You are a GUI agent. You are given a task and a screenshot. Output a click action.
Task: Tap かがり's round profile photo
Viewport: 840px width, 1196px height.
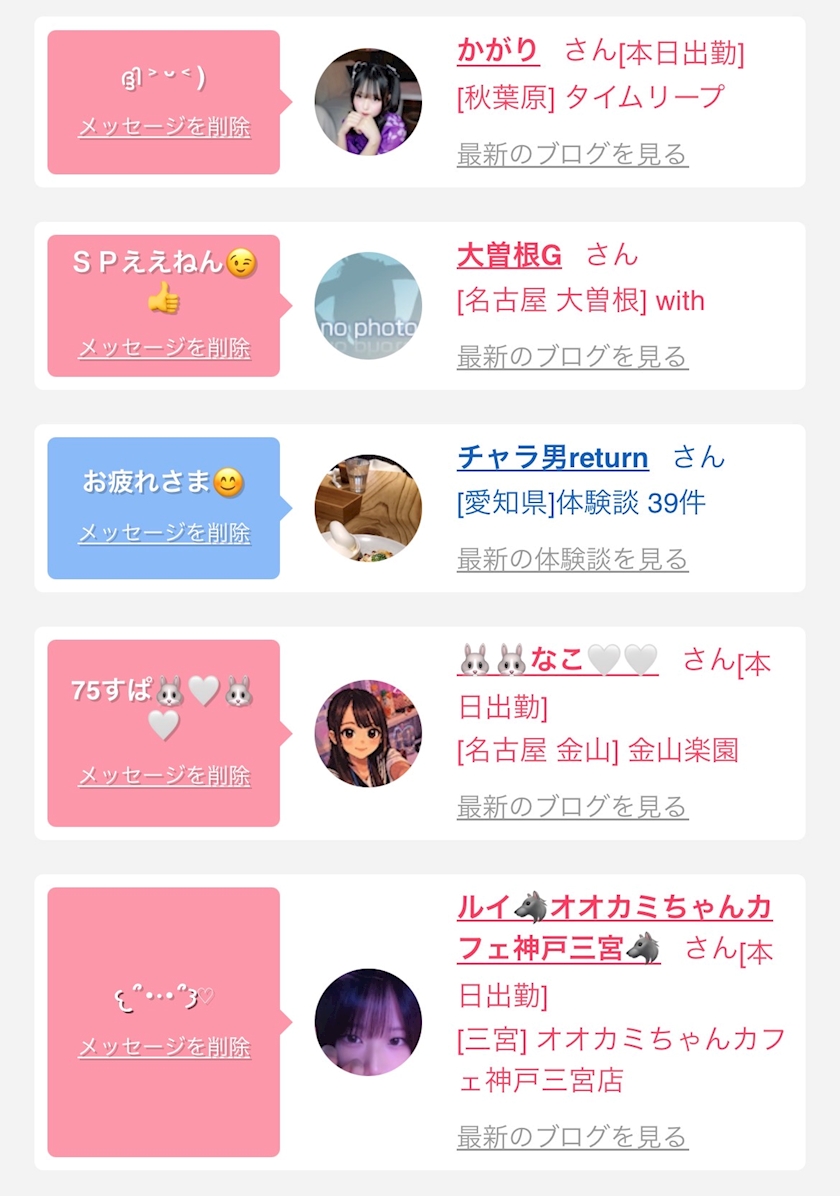368,102
